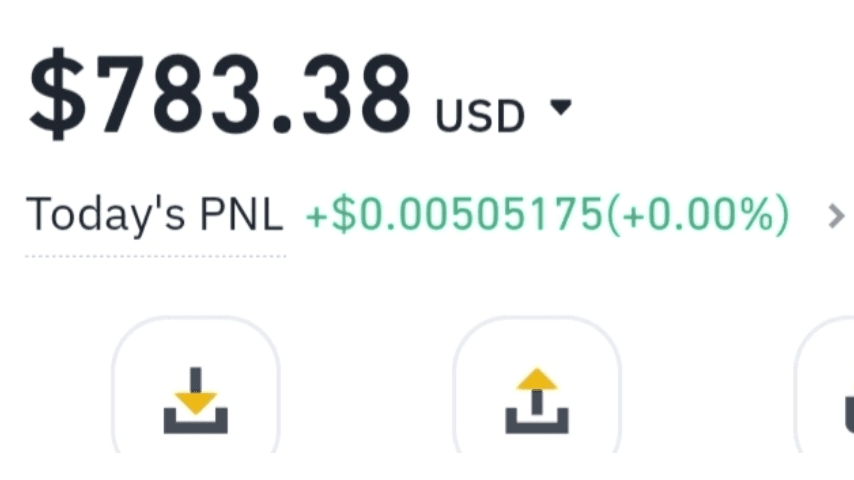Open Today's PNL details
The width and height of the screenshot is (854, 480).
coord(836,215)
